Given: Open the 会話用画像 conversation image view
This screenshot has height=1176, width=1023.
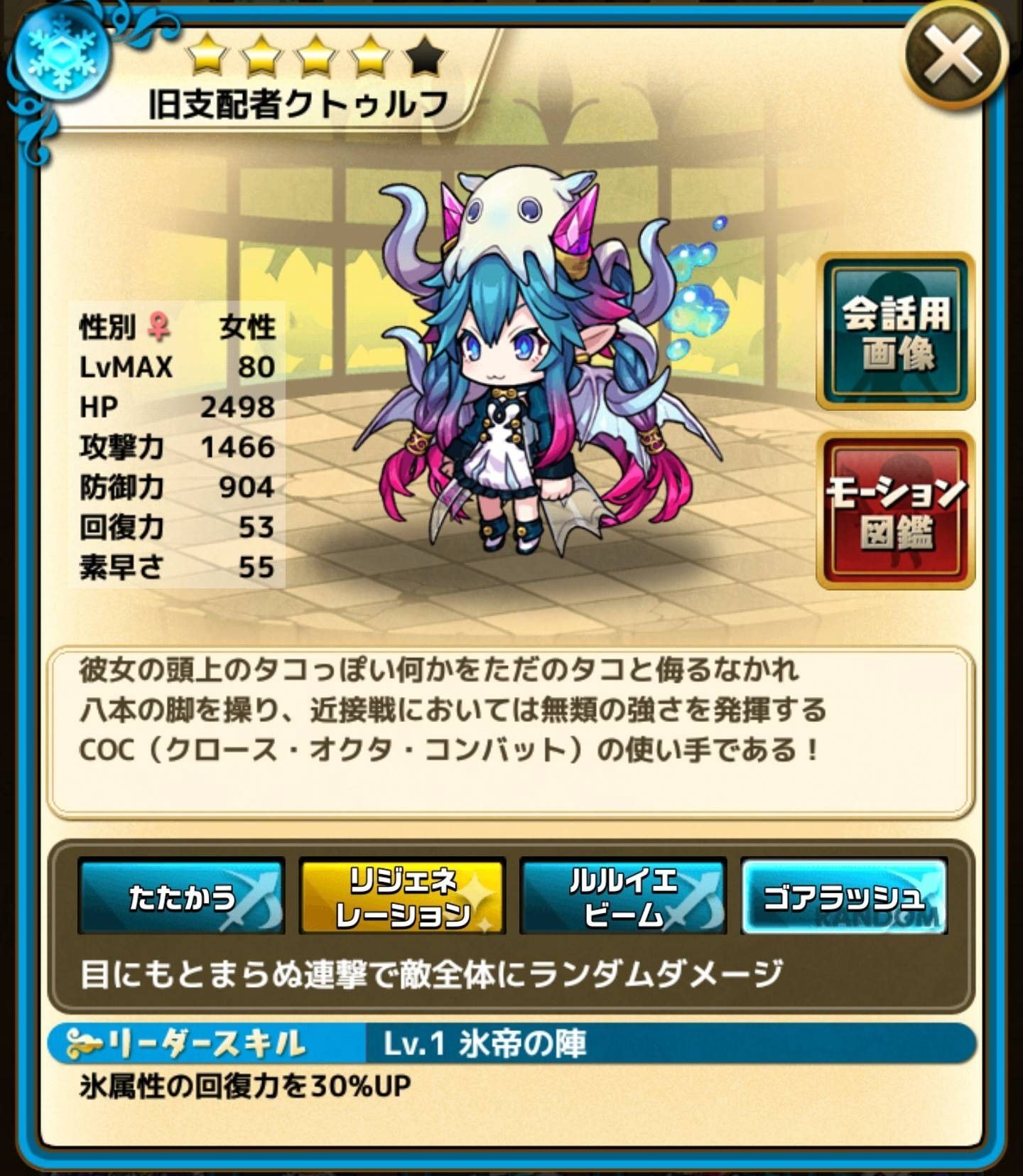Looking at the screenshot, I should [x=895, y=331].
